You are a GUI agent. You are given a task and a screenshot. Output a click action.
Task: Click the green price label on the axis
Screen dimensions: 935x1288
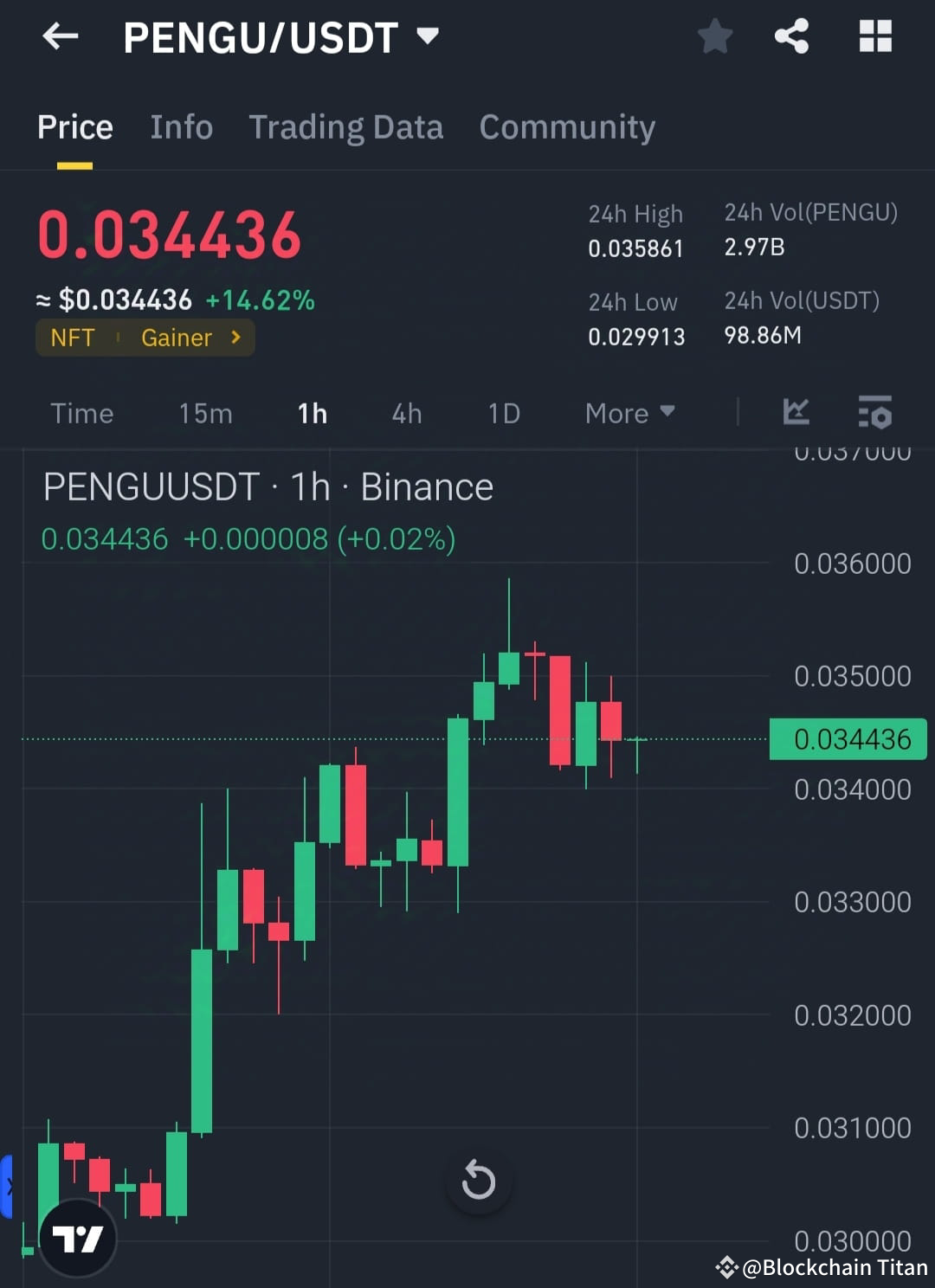[847, 739]
